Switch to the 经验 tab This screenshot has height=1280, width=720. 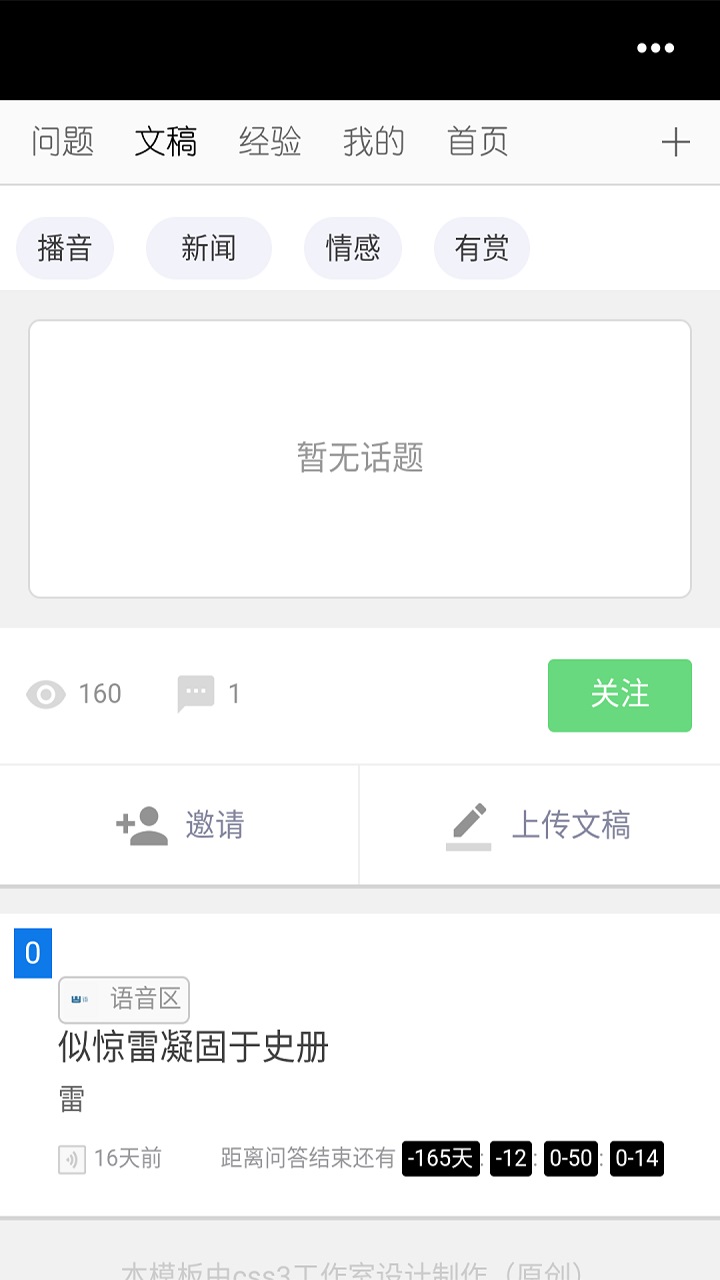(270, 142)
